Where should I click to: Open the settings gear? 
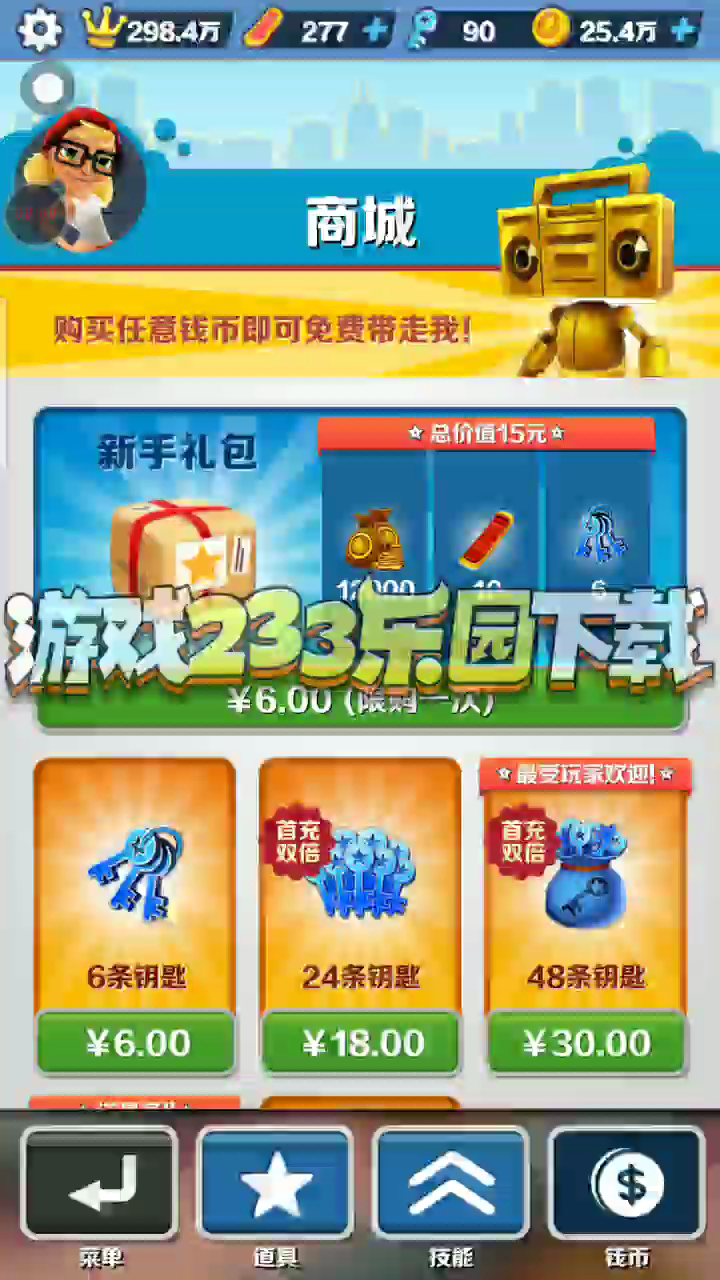point(40,30)
